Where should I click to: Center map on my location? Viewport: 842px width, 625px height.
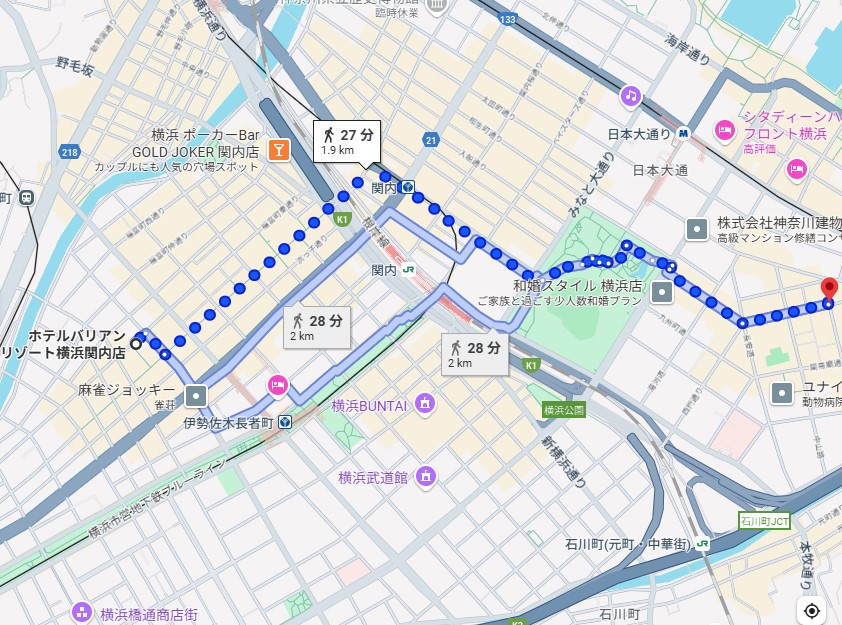coord(811,610)
